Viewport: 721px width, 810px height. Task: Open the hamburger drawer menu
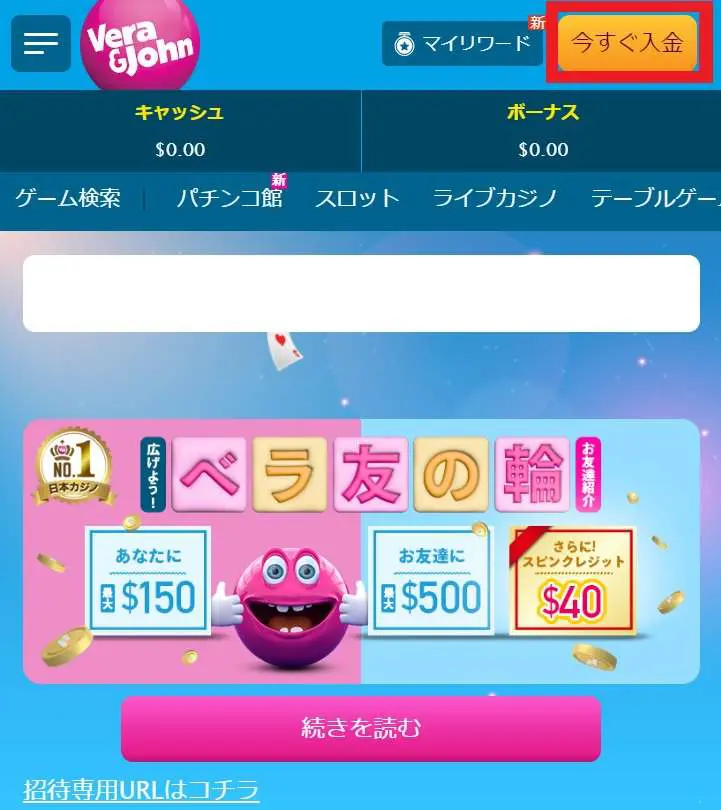pos(41,43)
